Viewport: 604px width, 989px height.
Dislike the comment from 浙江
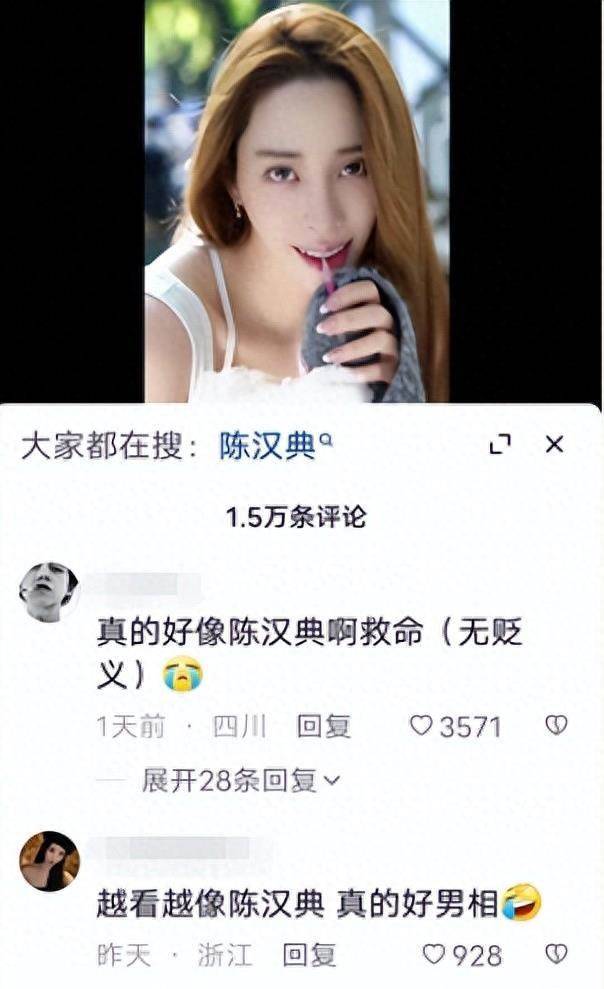coord(556,954)
